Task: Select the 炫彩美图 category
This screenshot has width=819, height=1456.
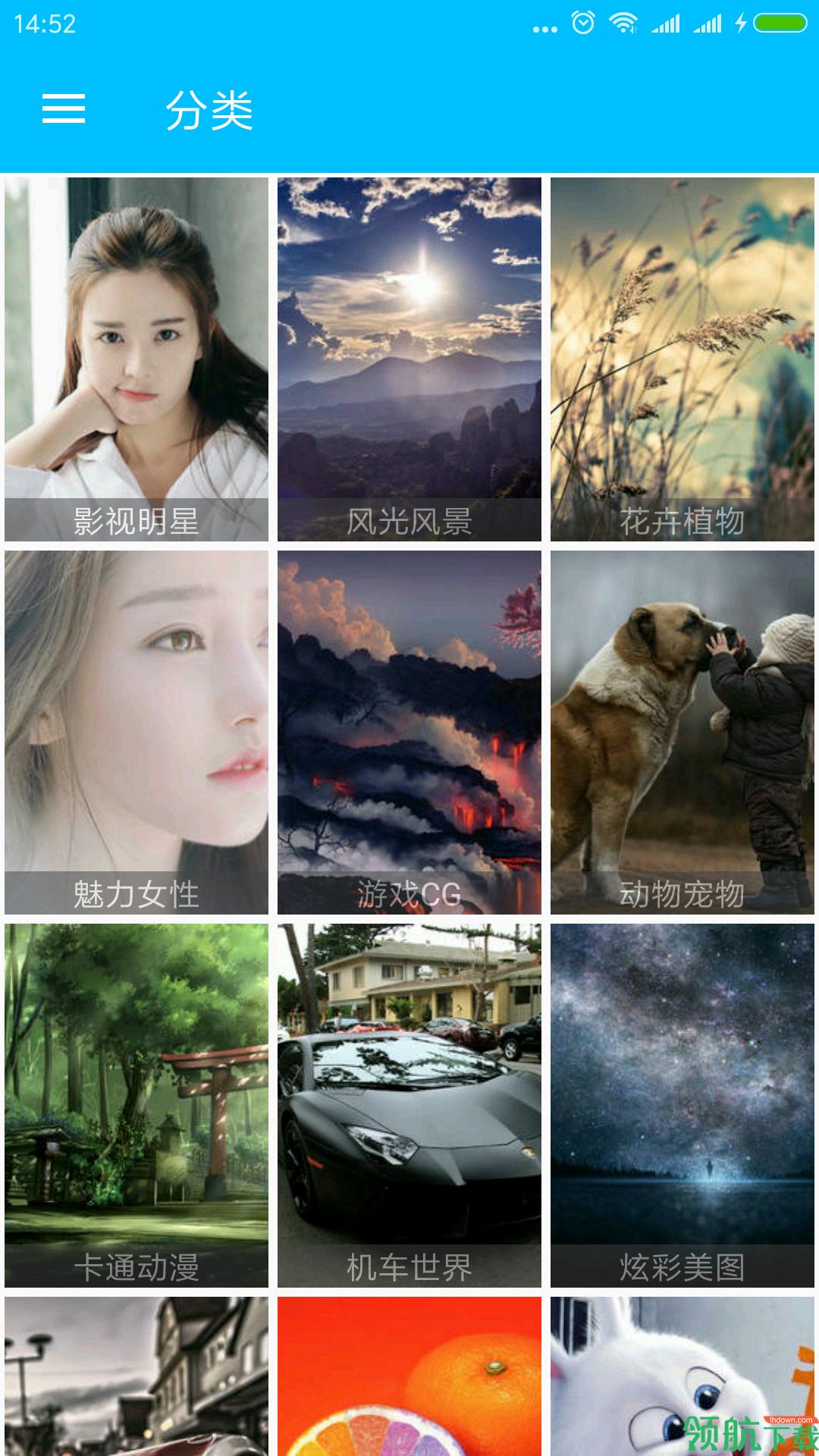Action: tap(682, 1105)
